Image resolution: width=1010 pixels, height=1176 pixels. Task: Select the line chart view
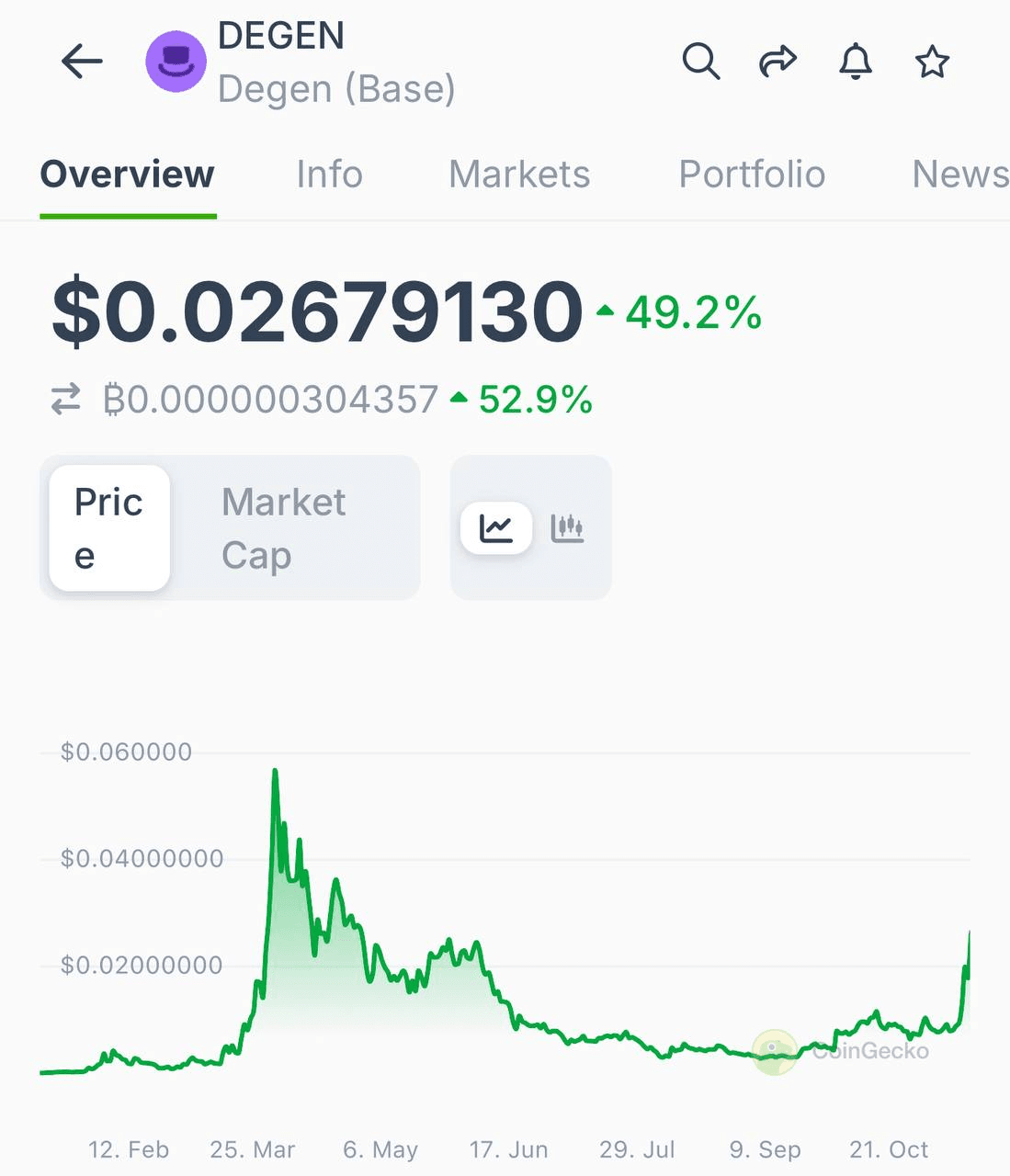point(496,528)
